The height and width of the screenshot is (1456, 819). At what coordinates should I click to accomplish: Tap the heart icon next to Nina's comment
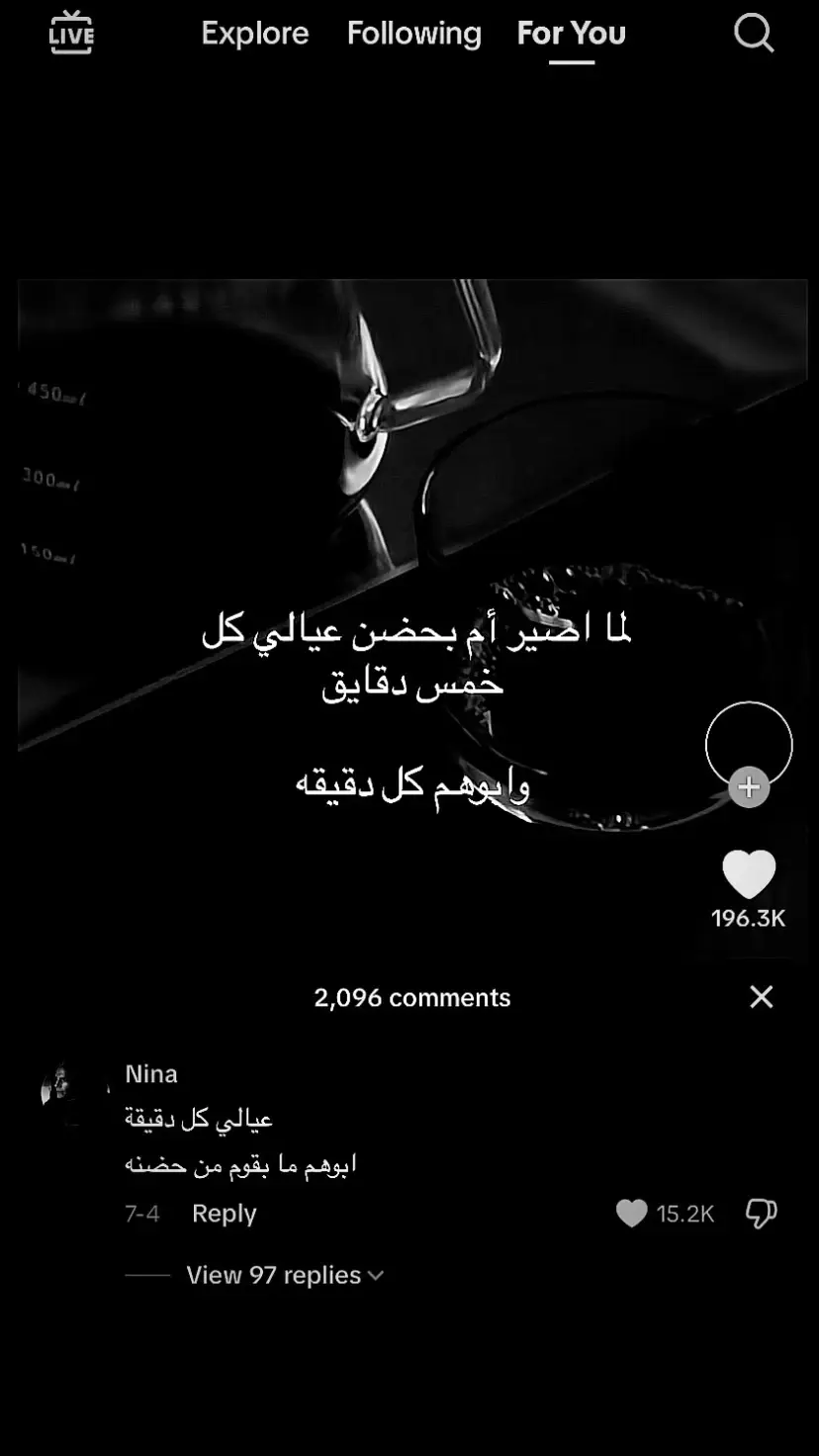631,1214
